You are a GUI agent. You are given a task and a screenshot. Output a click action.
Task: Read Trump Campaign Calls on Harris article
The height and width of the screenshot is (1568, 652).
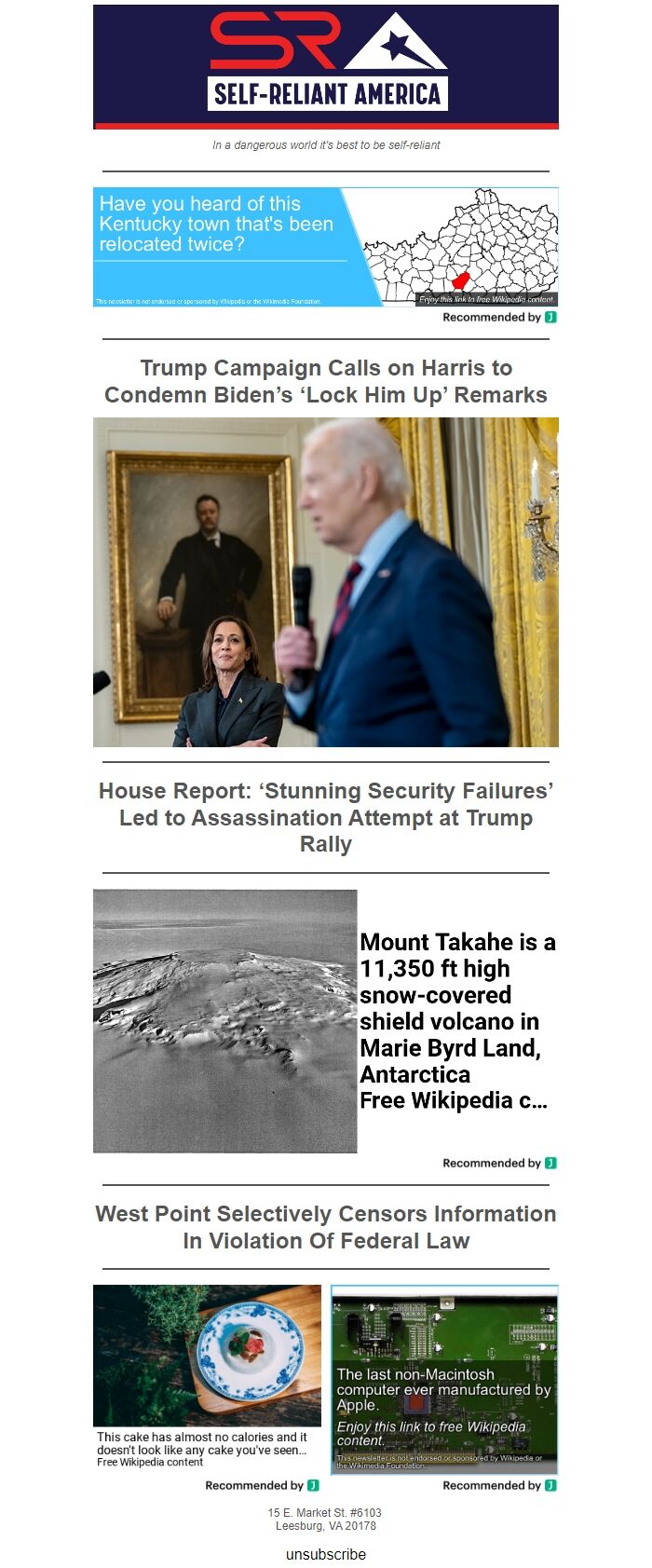325,381
